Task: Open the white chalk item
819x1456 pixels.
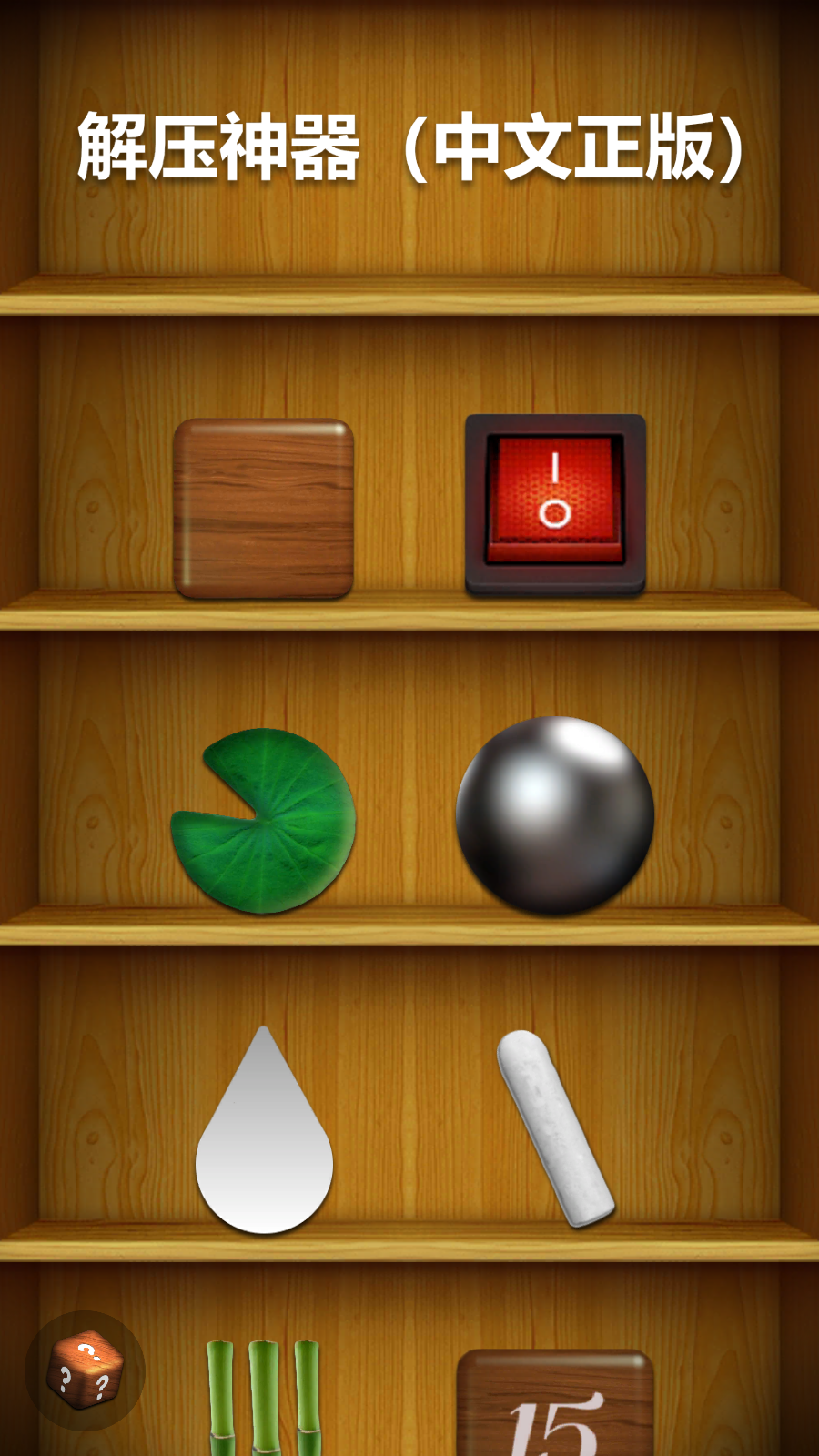Action: click(554, 1128)
